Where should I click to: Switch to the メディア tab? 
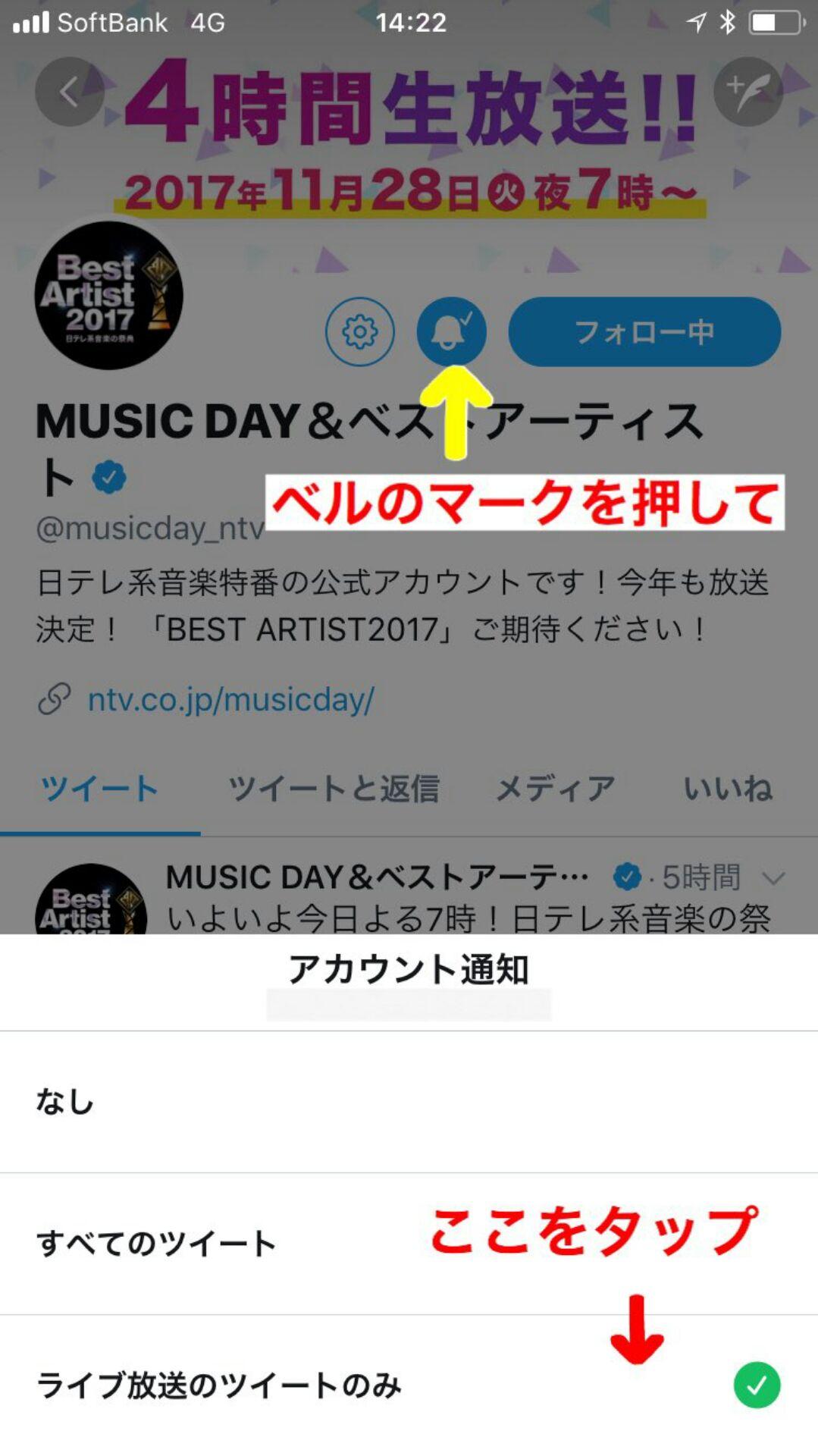(555, 789)
